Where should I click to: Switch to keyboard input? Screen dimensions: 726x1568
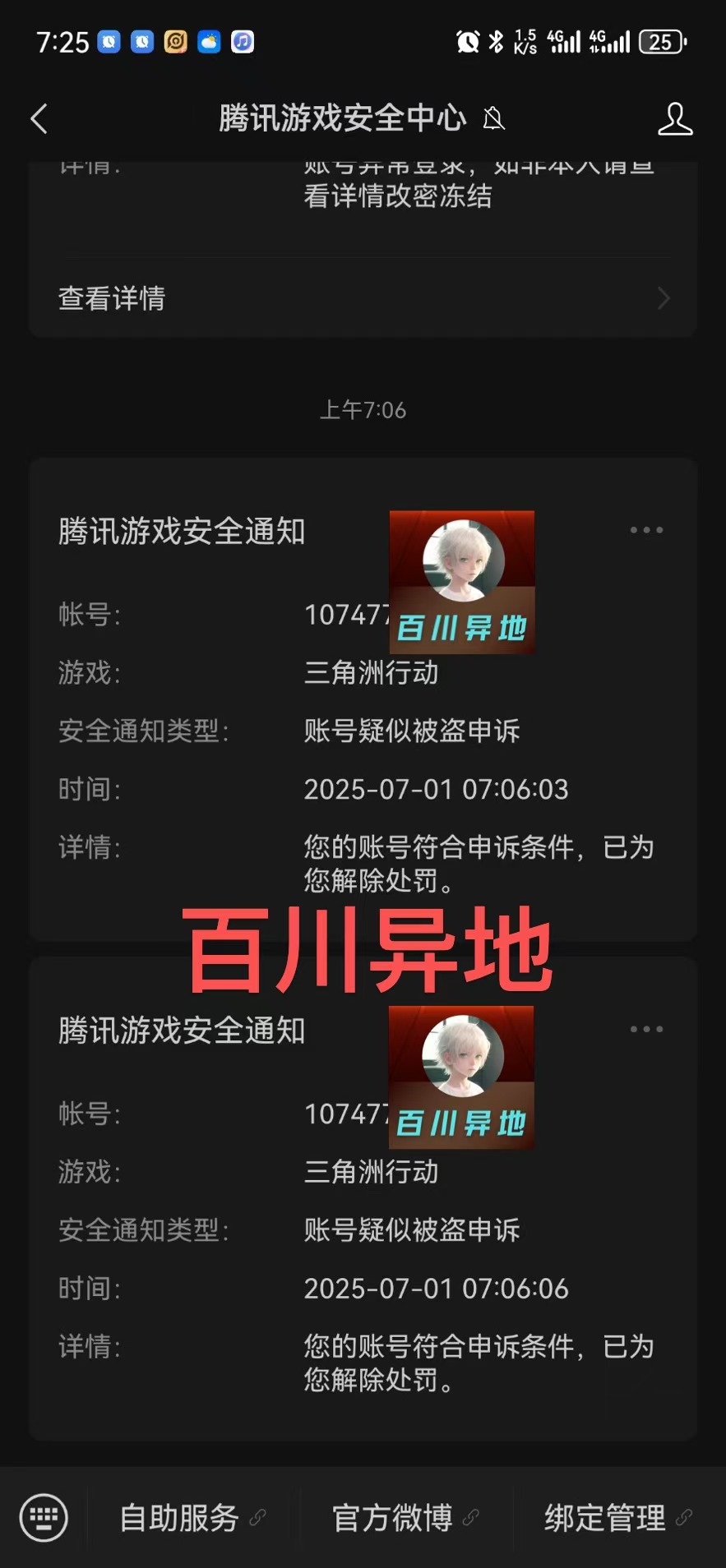pos(44,1517)
